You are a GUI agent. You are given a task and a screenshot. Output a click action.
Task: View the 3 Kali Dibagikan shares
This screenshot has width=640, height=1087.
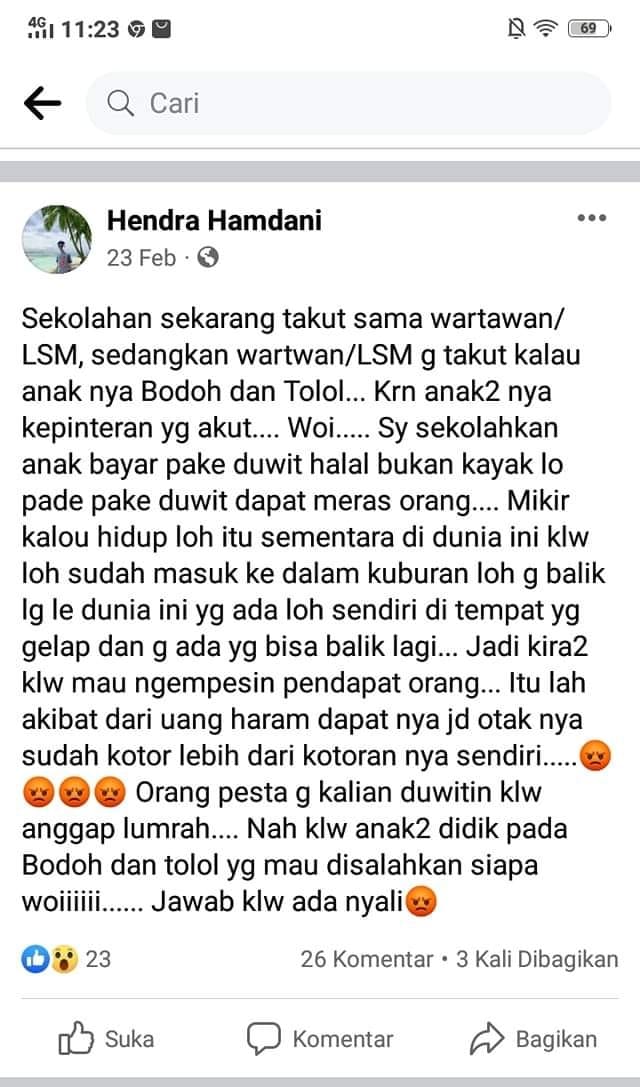(x=537, y=959)
